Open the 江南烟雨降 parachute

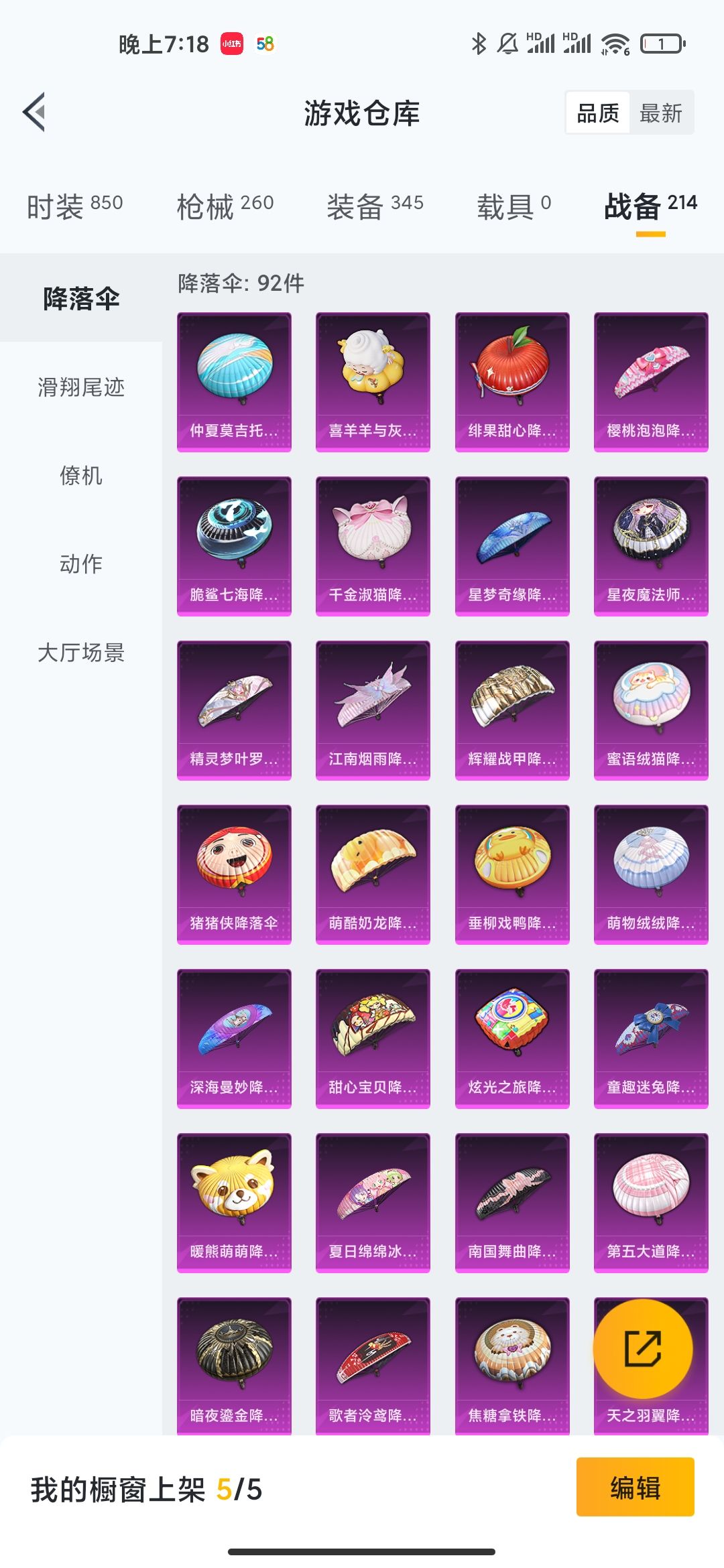373,710
